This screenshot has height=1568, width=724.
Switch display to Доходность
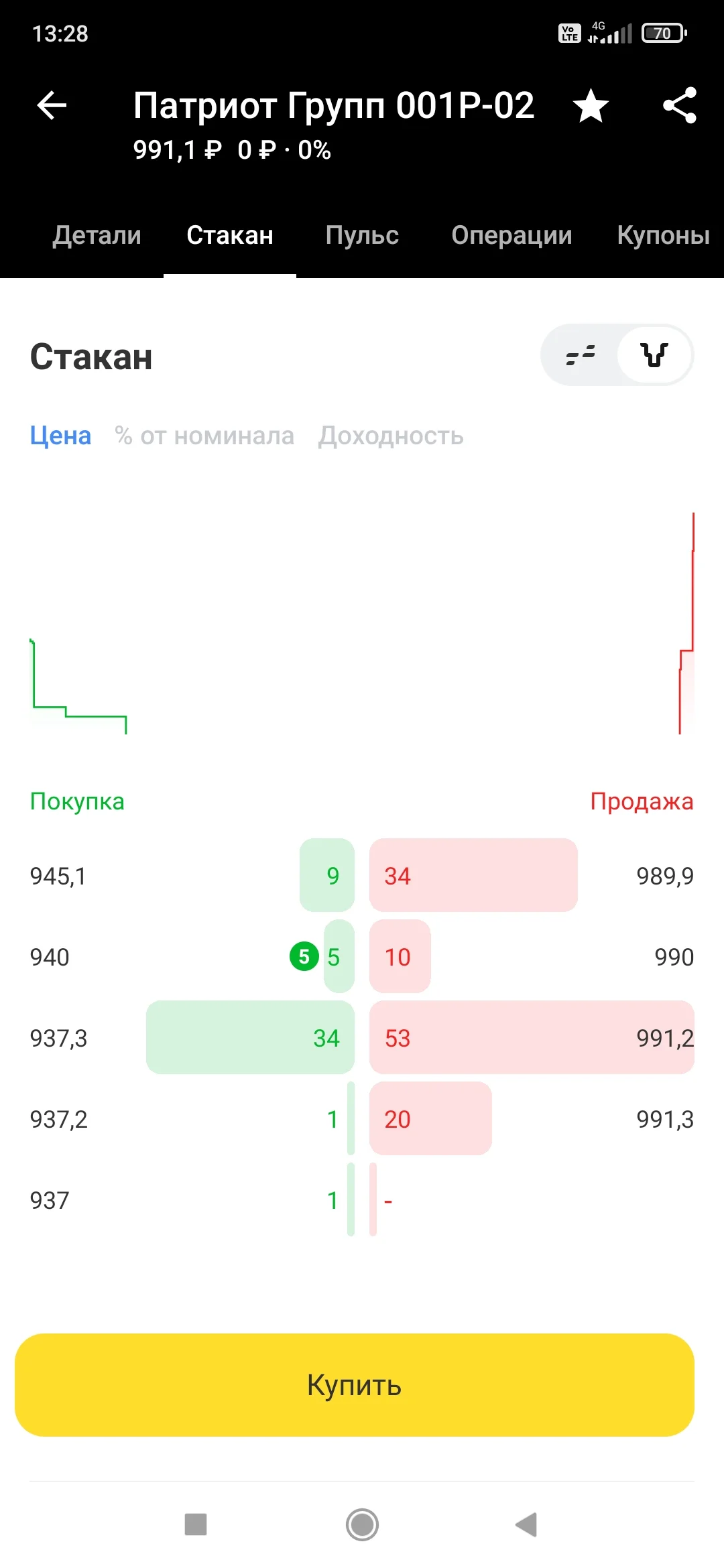(x=391, y=436)
